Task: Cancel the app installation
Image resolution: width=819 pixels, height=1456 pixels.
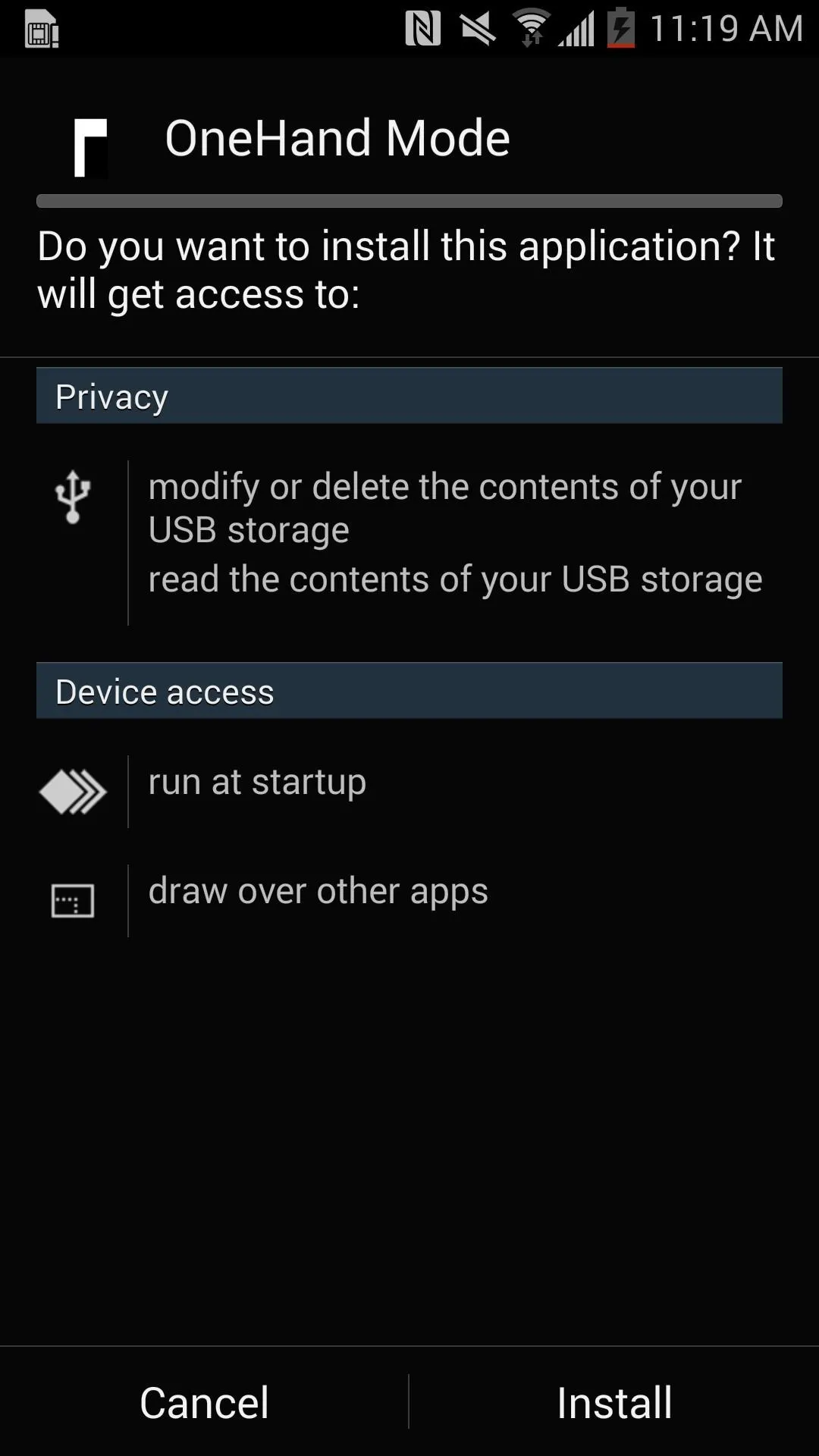Action: 204,1402
